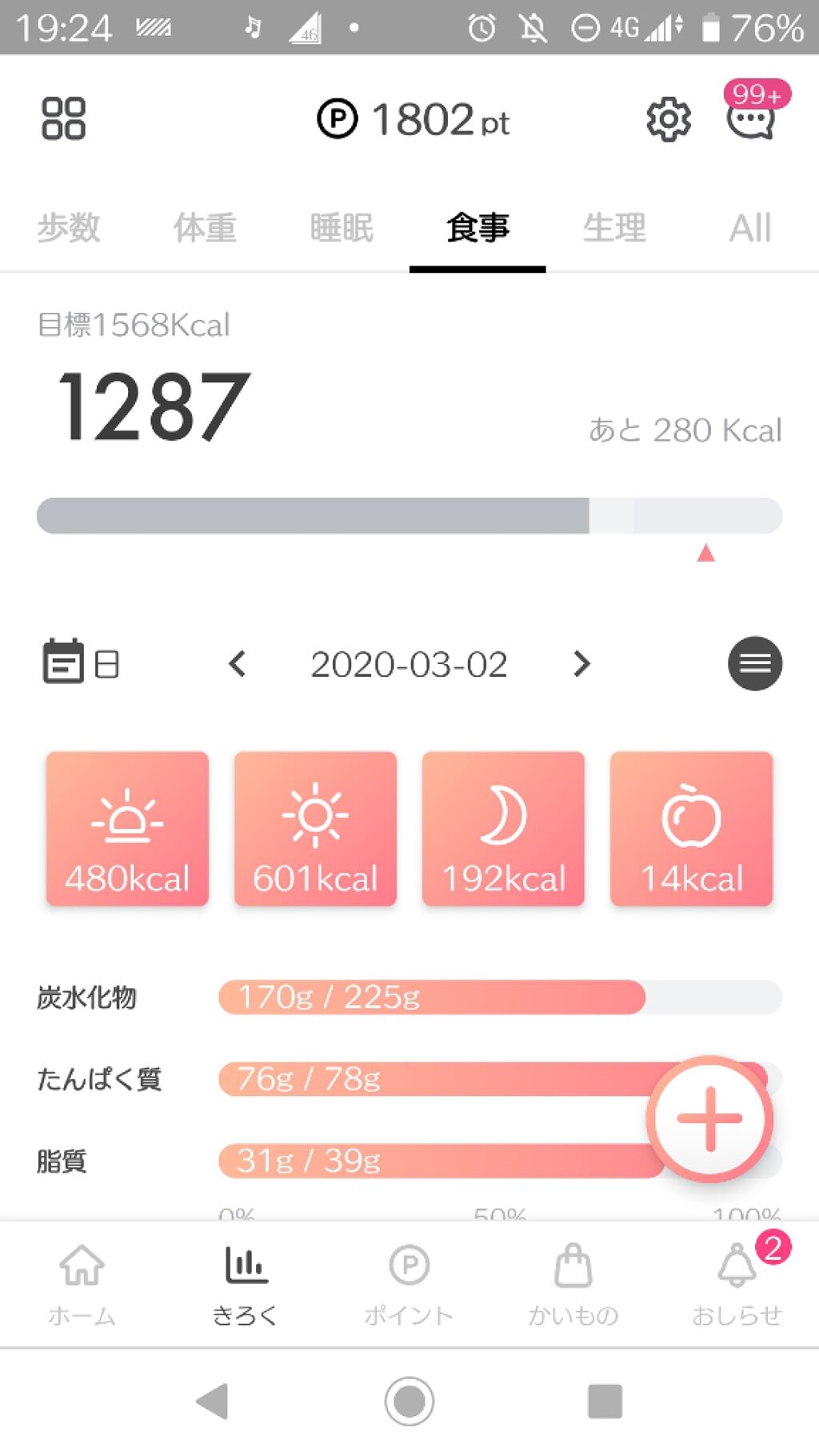Open the calendar day view icon

point(78,663)
